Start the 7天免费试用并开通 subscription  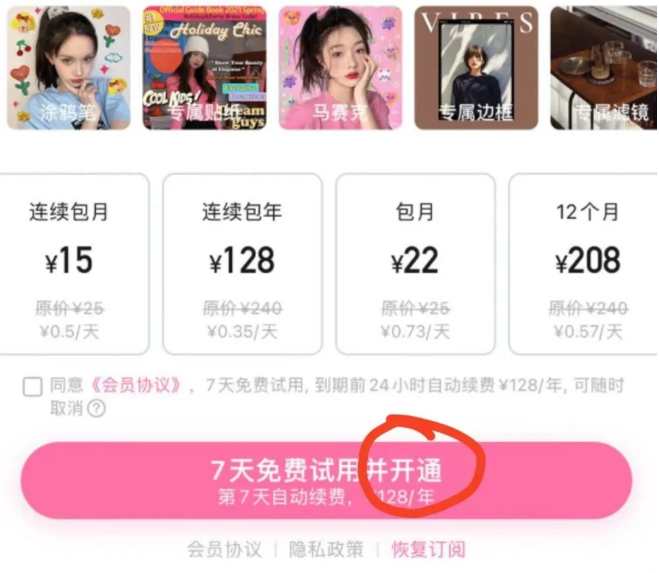[x=326, y=480]
